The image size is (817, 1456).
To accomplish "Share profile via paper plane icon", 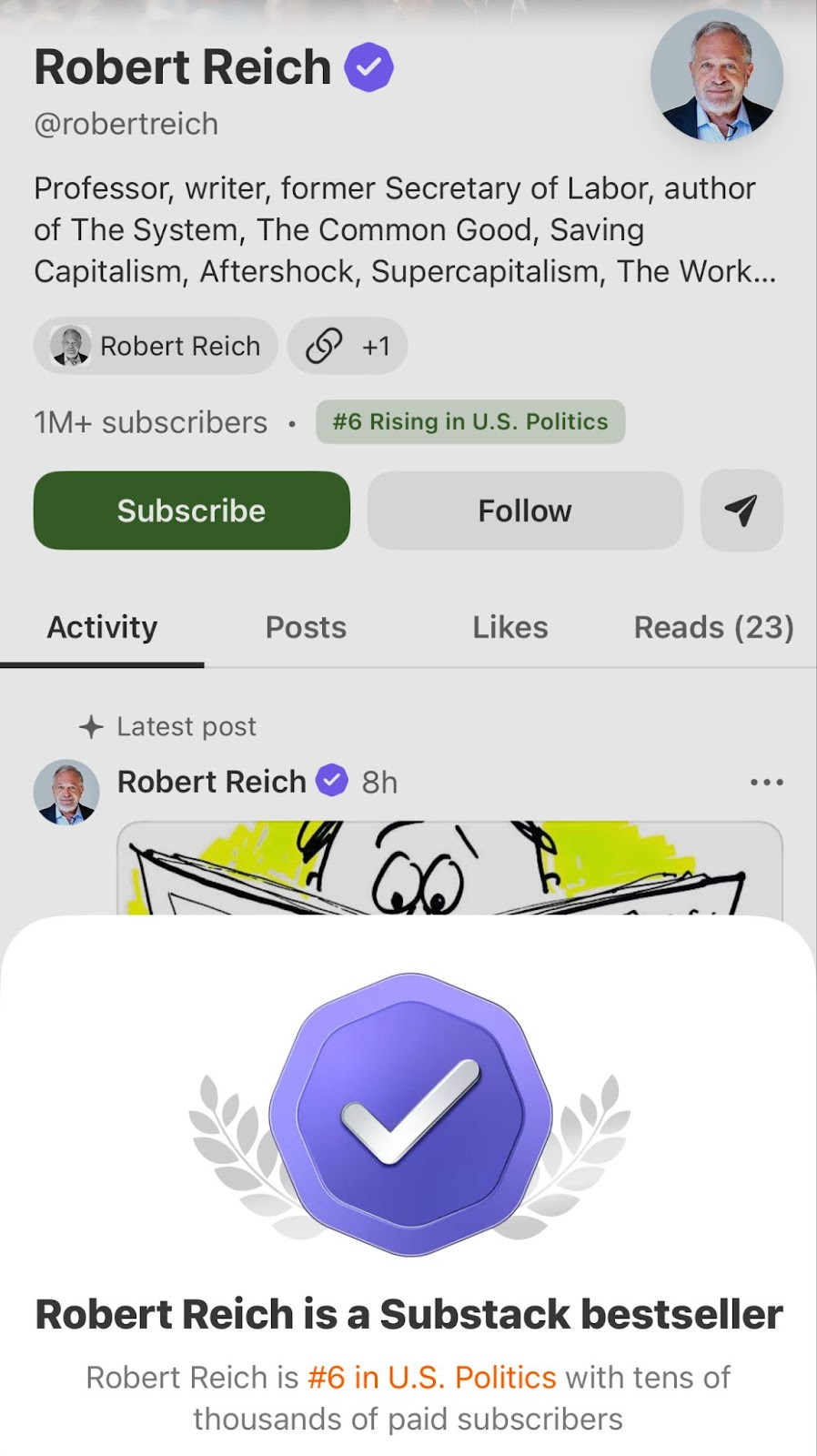I will [x=741, y=511].
